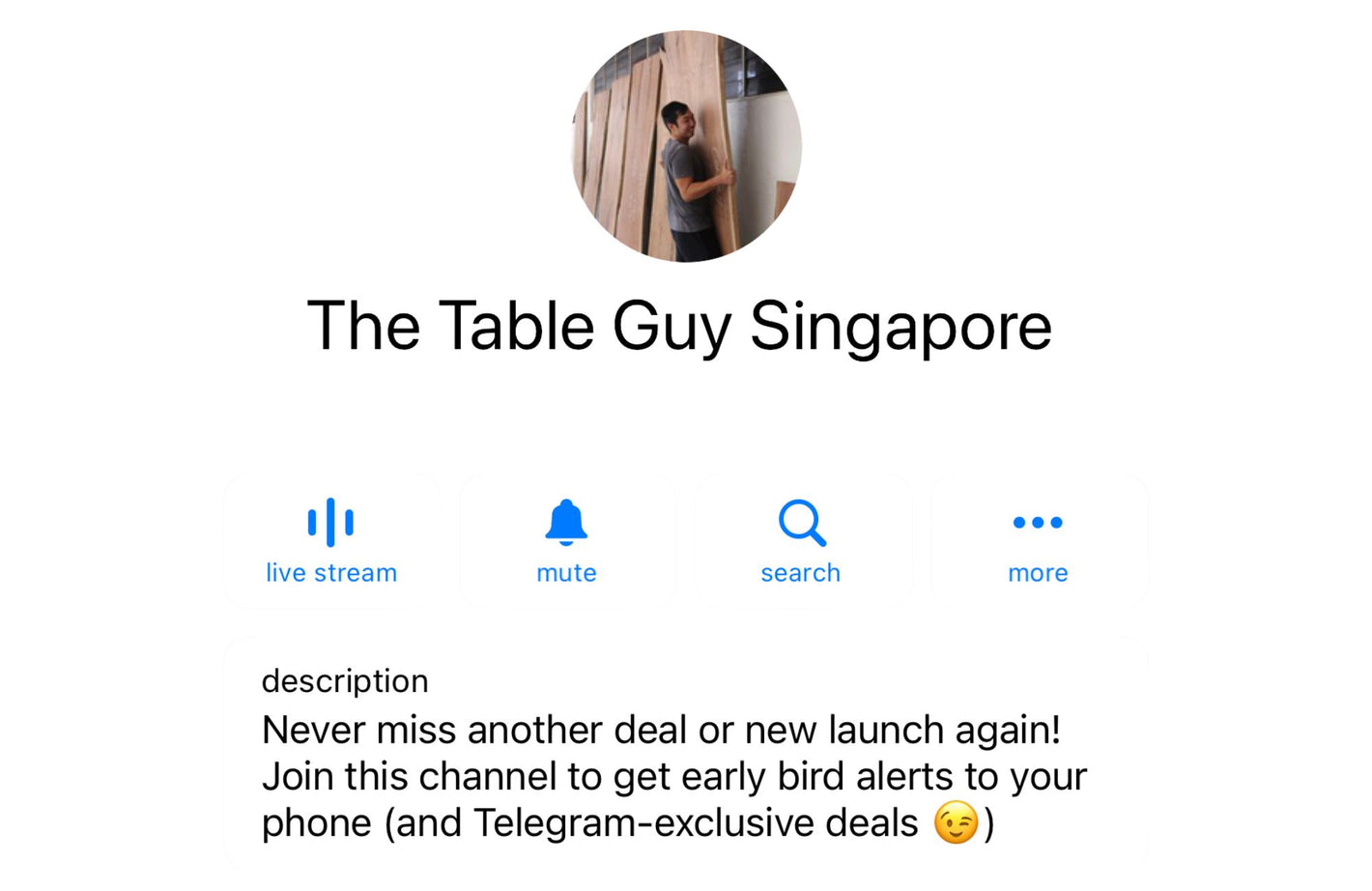This screenshot has height=891, width=1372.
Task: View the channel profile photo
Action: coord(686,147)
